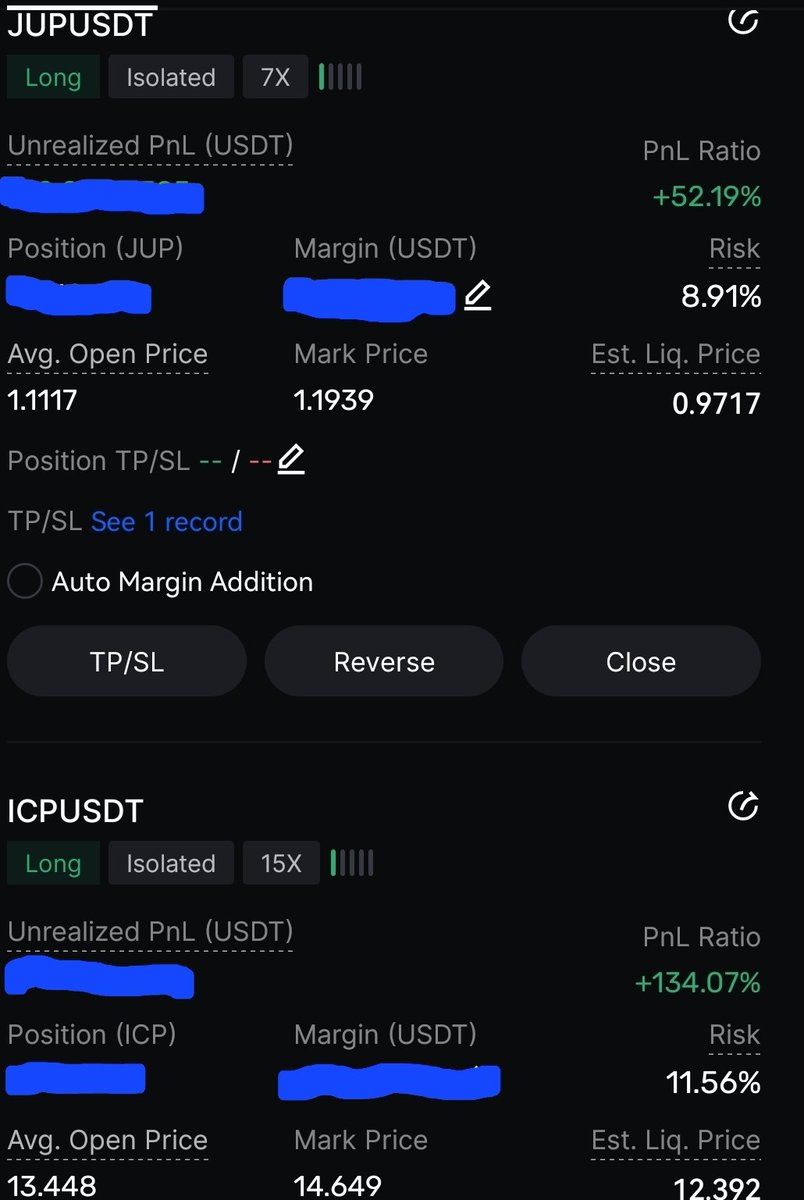Change the 15X leverage on ICPUSDT
This screenshot has width=804, height=1200.
click(x=280, y=864)
